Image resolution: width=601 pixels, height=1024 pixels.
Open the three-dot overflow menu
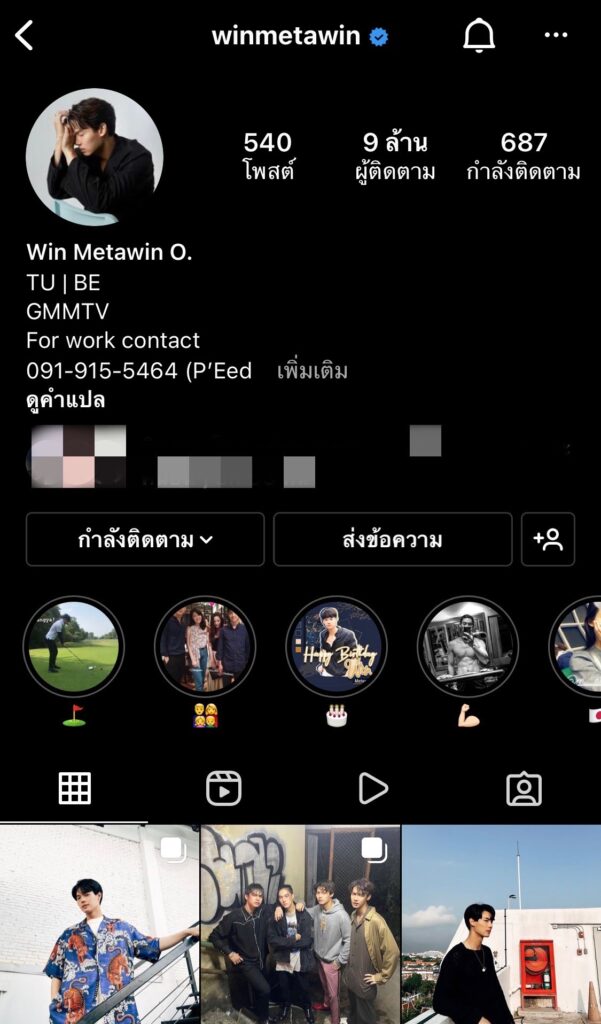(556, 36)
